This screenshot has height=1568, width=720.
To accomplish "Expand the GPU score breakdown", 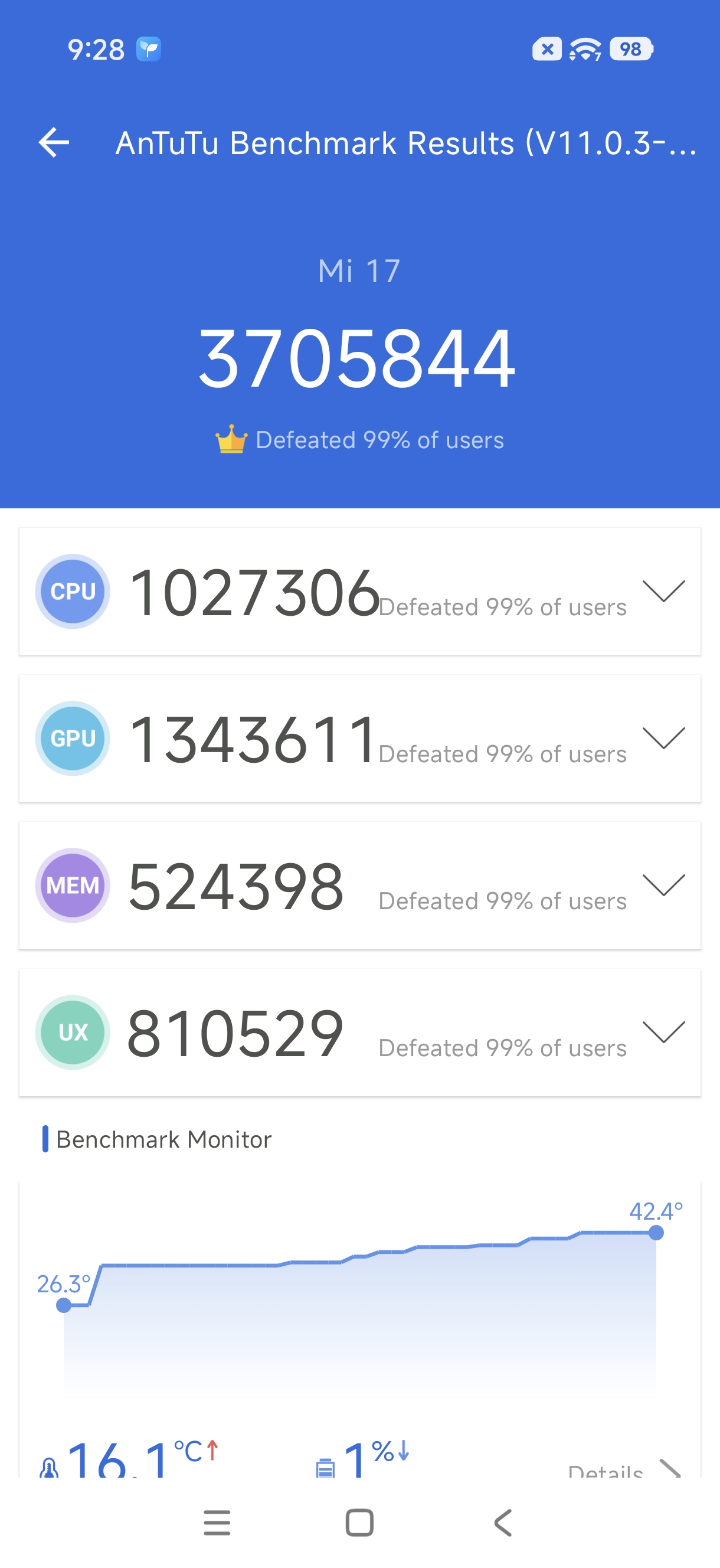I will coord(663,738).
